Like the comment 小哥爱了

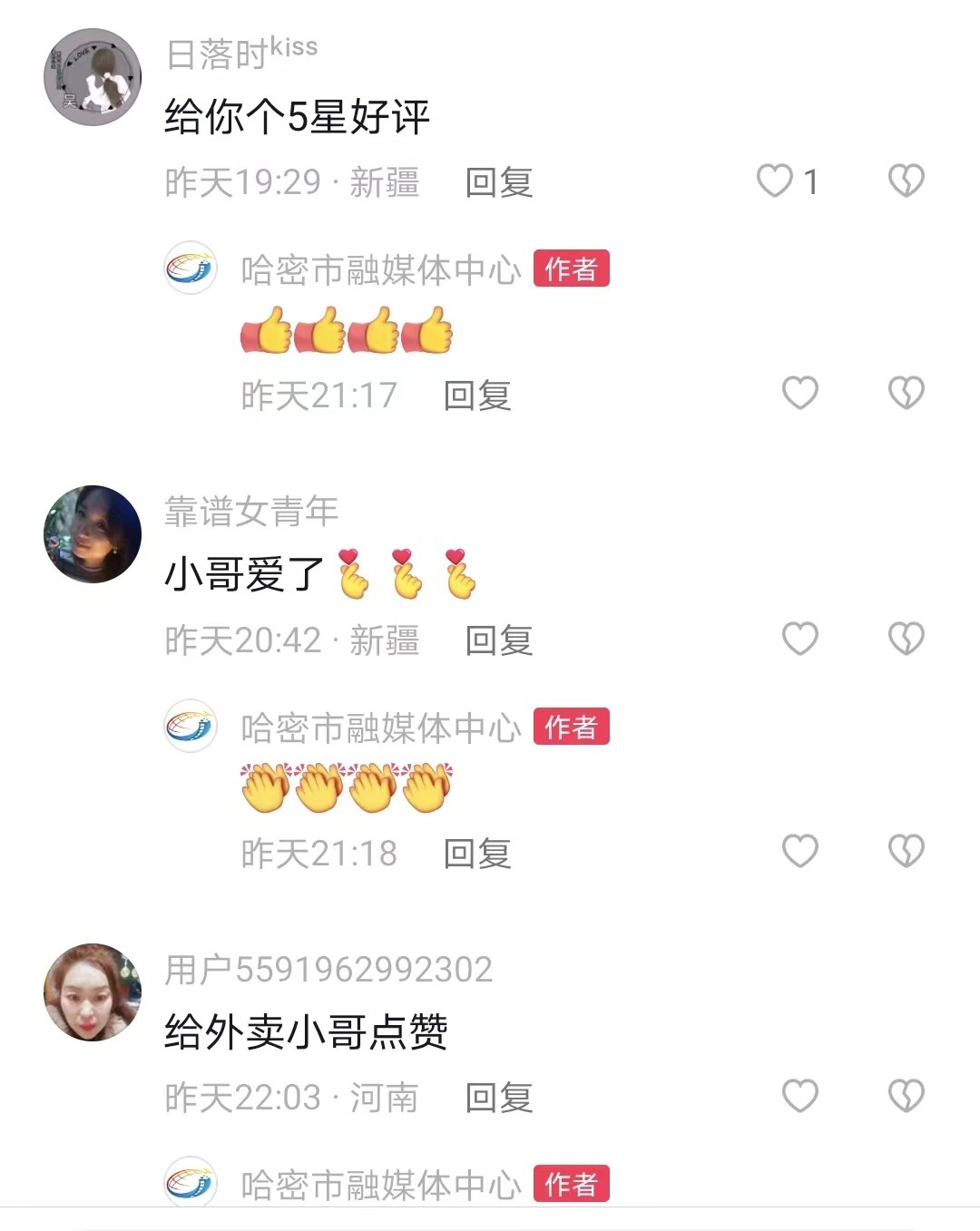point(800,639)
